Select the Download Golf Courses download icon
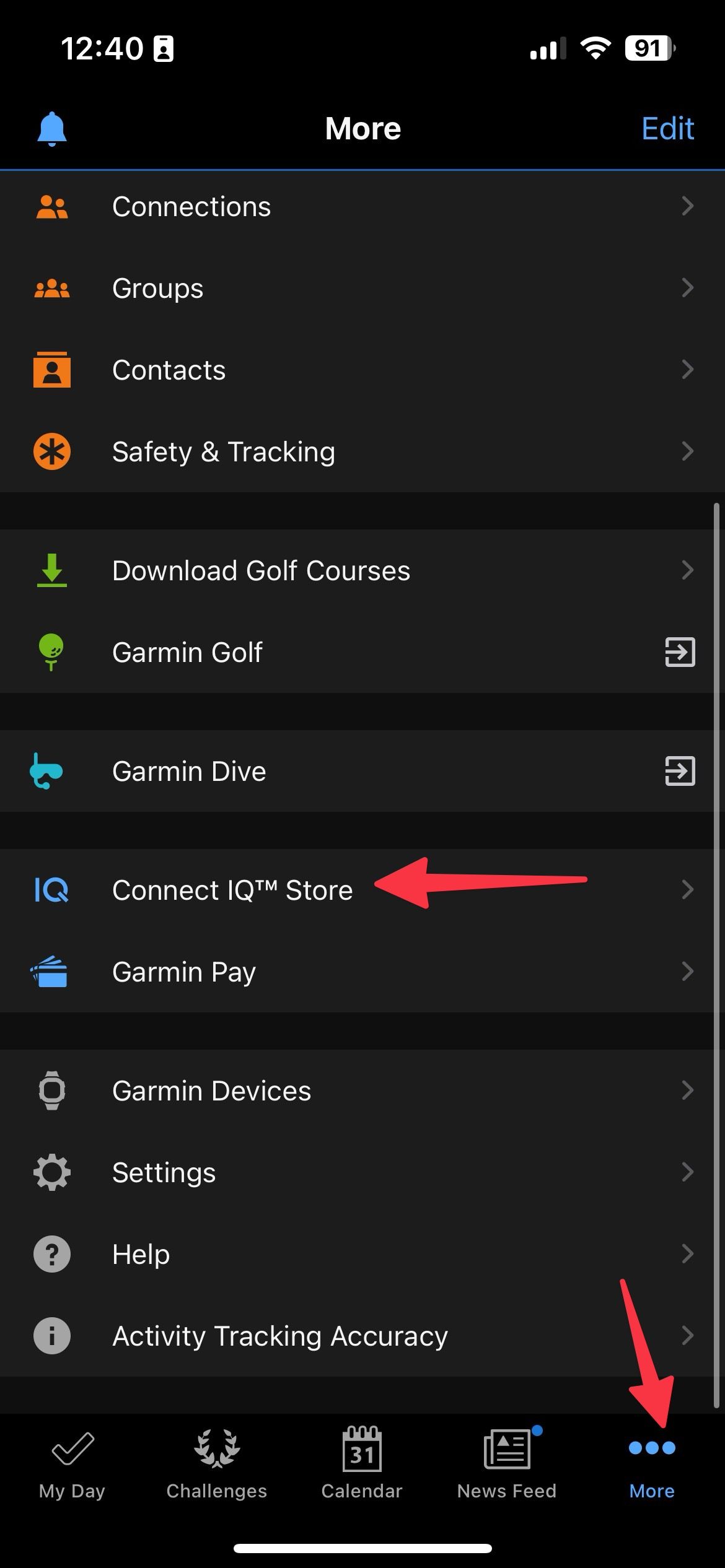Image resolution: width=725 pixels, height=1568 pixels. tap(51, 570)
